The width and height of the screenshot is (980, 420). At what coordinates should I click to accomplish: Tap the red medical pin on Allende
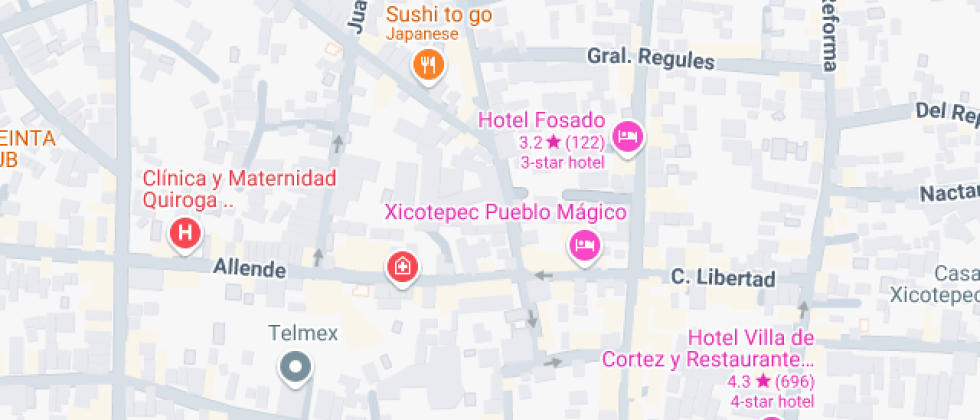click(402, 267)
